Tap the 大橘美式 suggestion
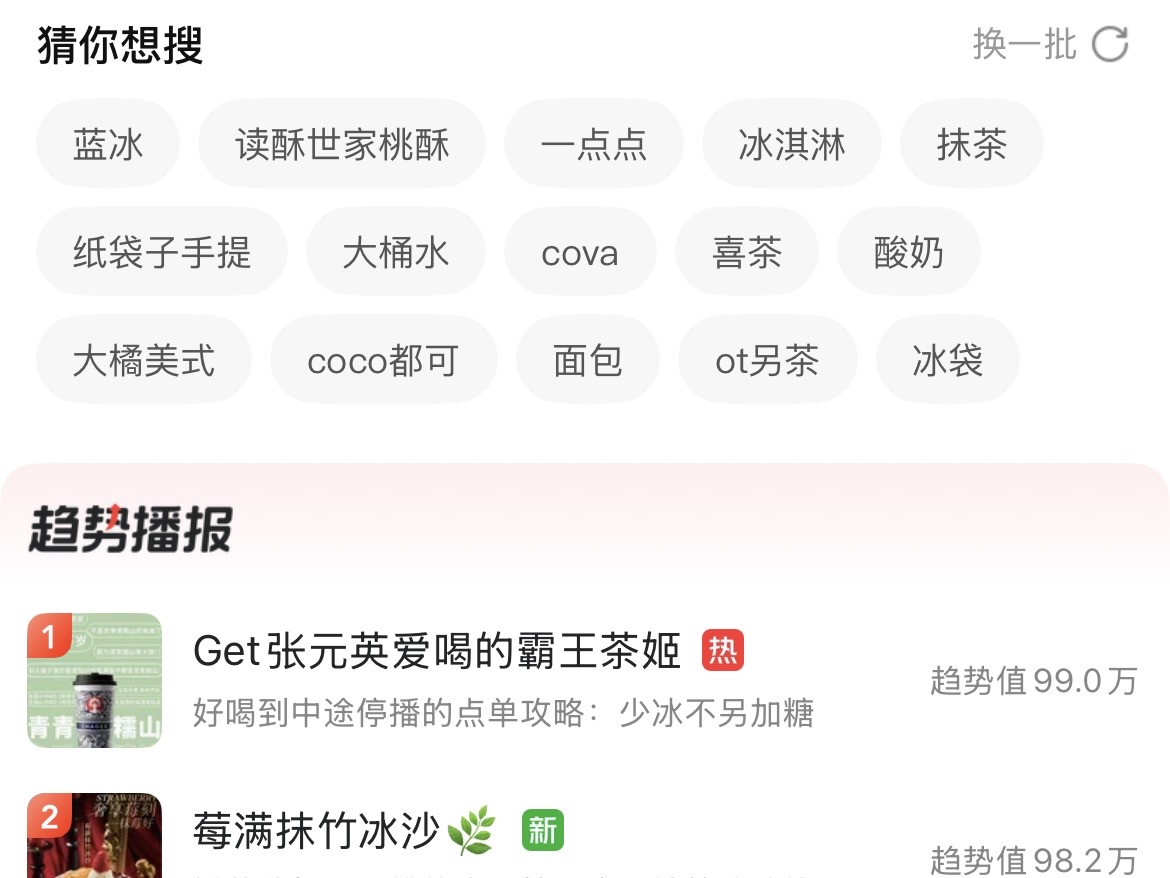The height and width of the screenshot is (878, 1170). click(144, 360)
